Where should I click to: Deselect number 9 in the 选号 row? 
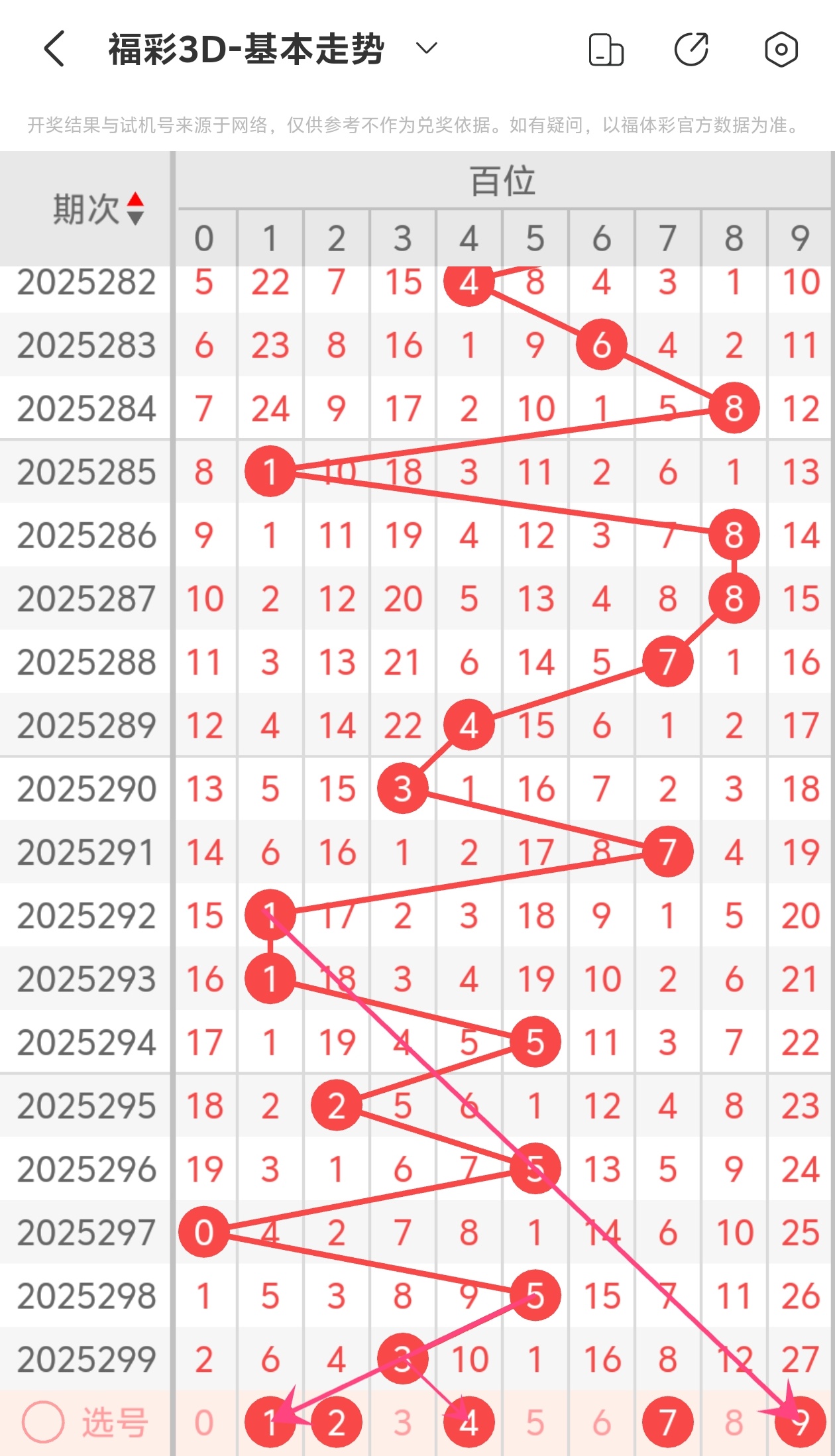tap(801, 1422)
